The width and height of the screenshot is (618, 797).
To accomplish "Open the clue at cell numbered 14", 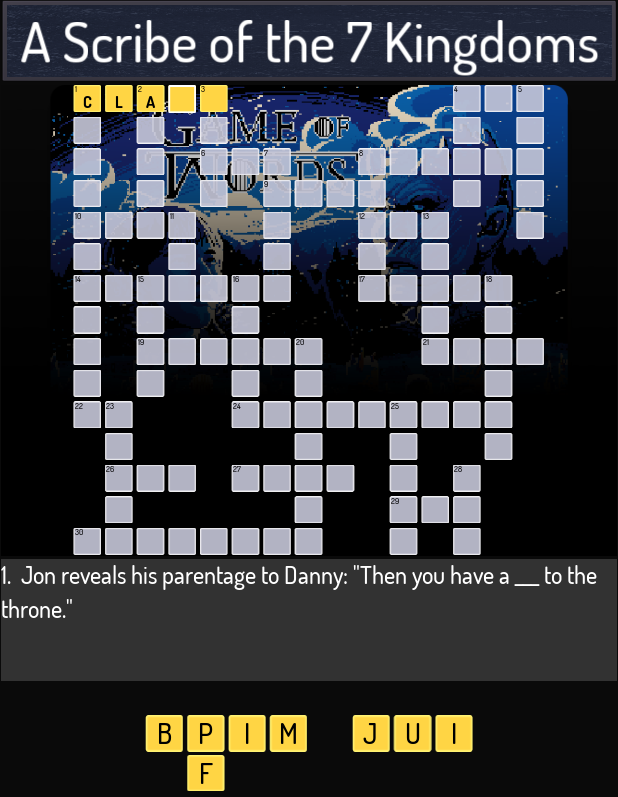I will coord(87,288).
